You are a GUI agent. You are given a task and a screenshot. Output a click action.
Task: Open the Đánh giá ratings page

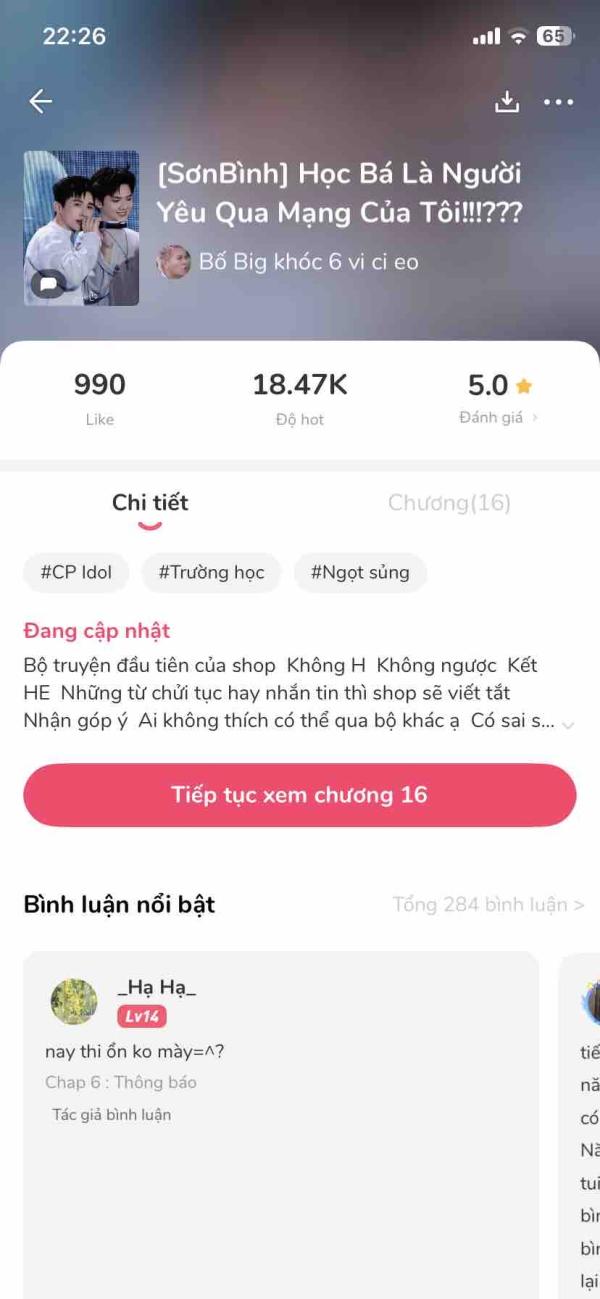pos(498,417)
